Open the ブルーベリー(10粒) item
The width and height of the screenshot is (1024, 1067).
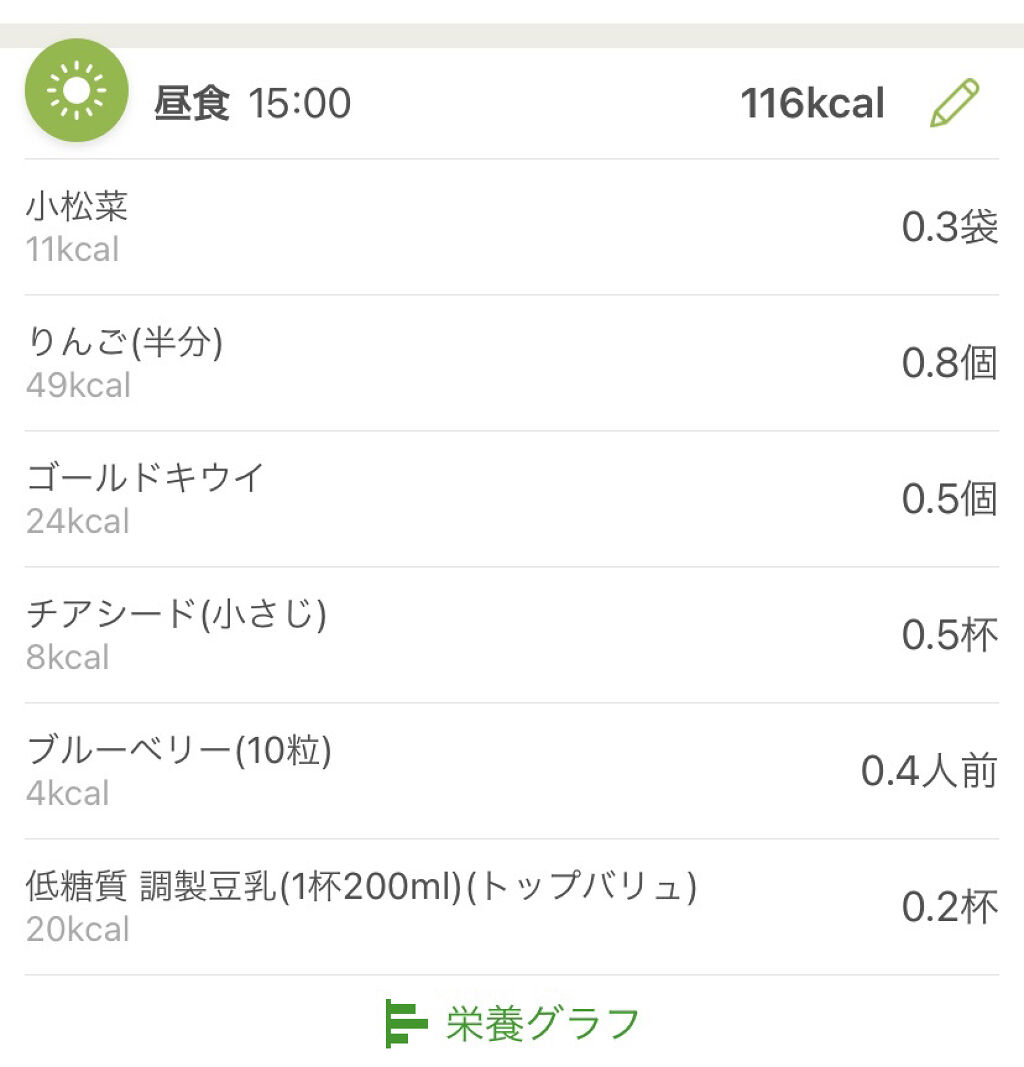pyautogui.click(x=511, y=771)
